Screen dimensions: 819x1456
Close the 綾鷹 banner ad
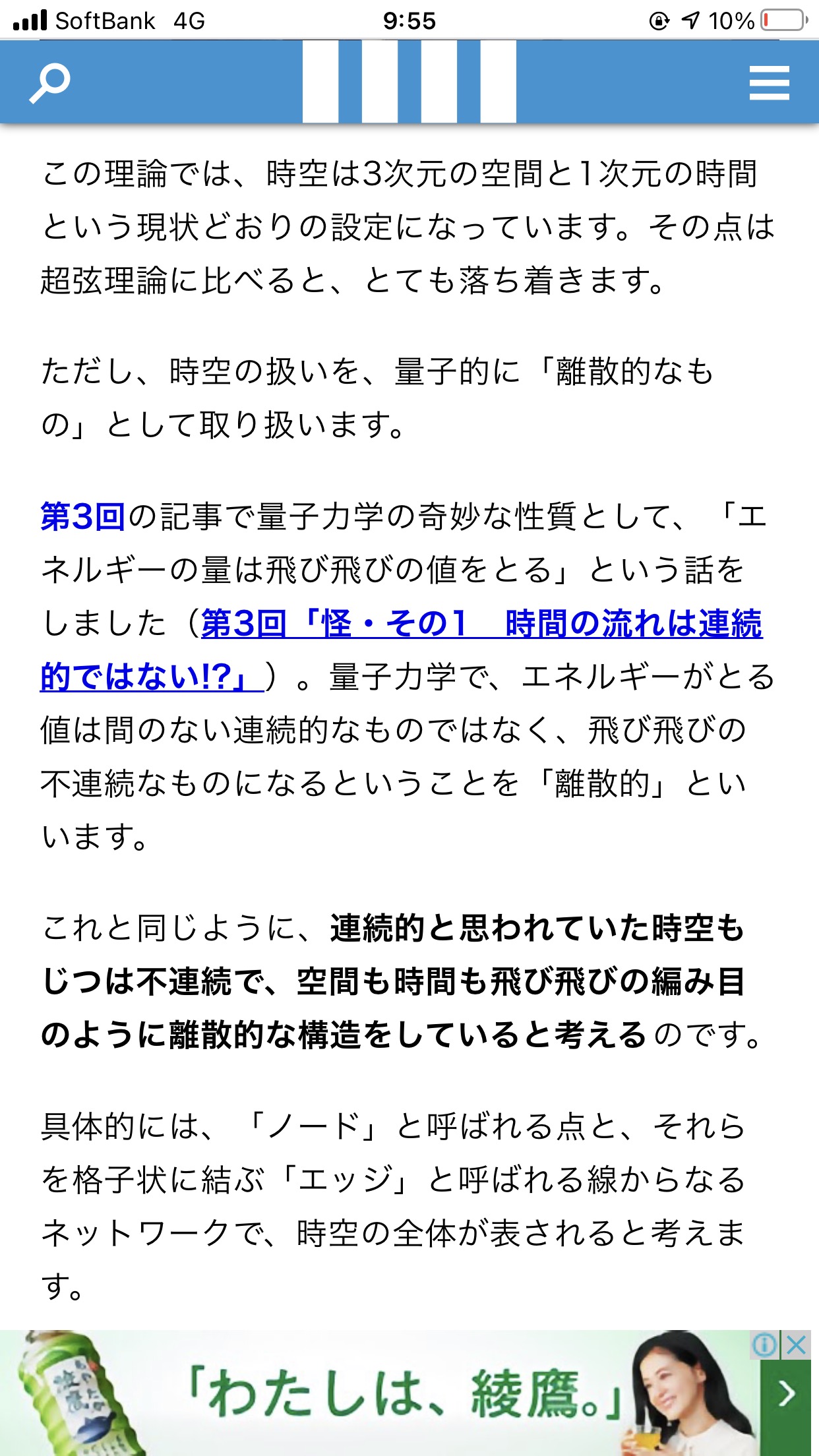(x=797, y=1345)
